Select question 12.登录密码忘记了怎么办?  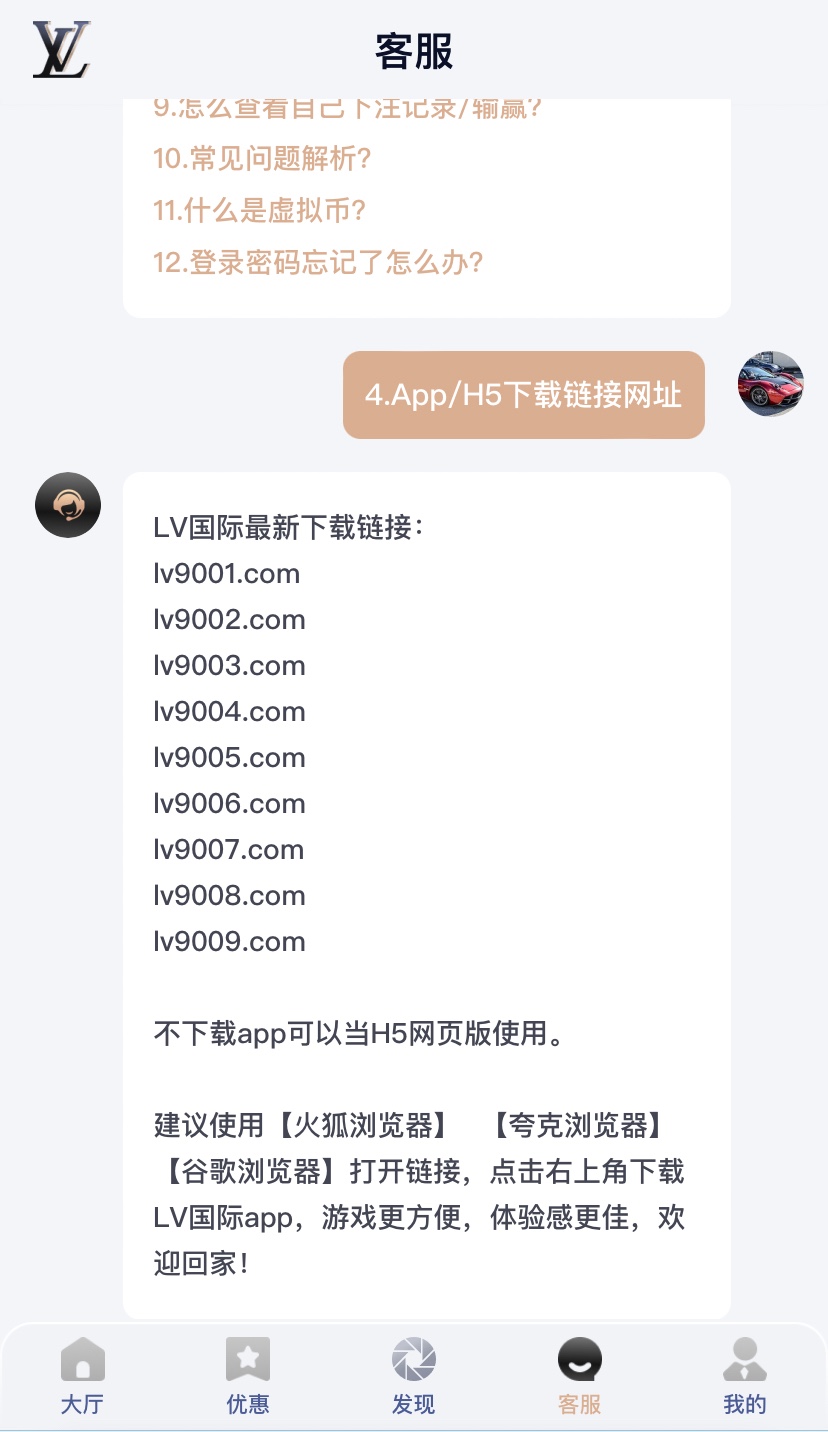[318, 262]
